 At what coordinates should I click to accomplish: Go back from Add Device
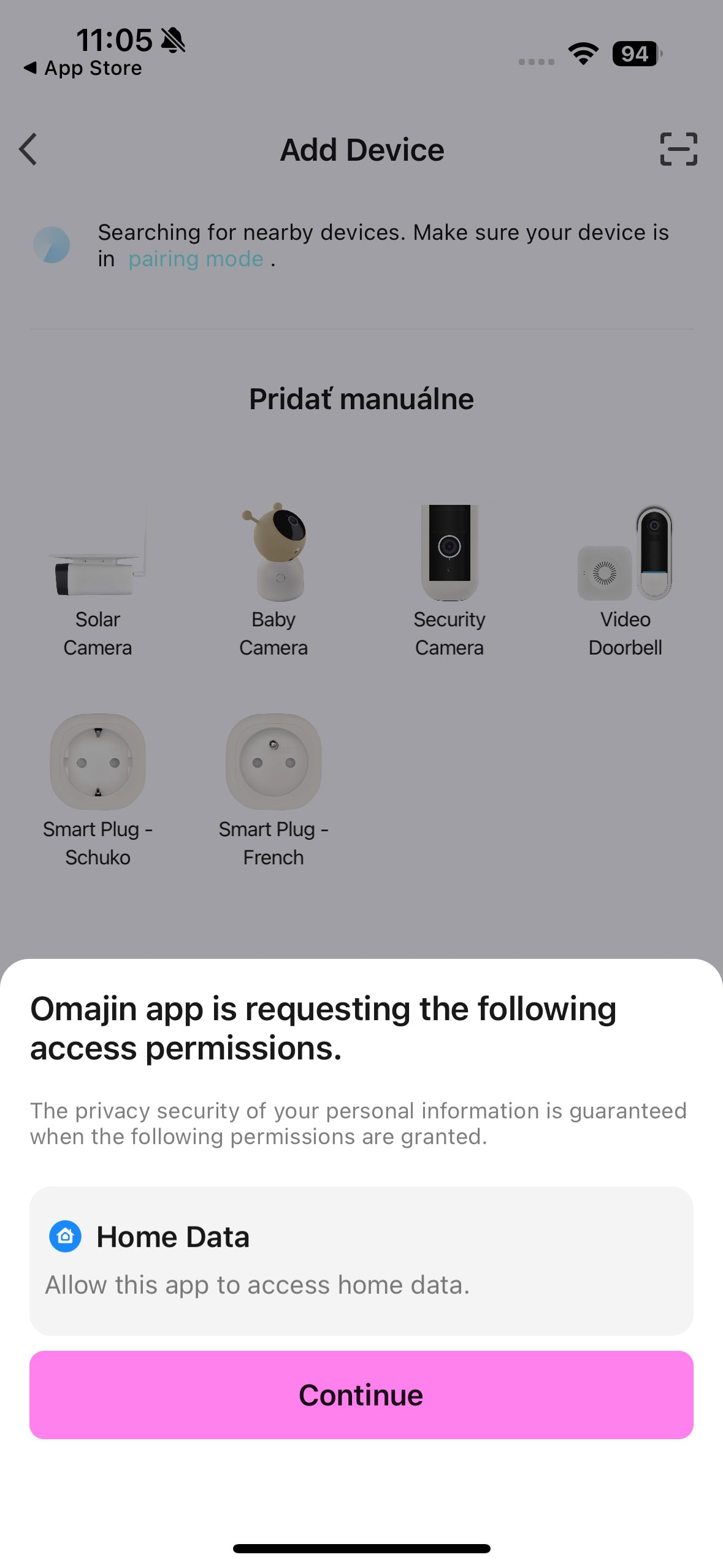pos(28,149)
